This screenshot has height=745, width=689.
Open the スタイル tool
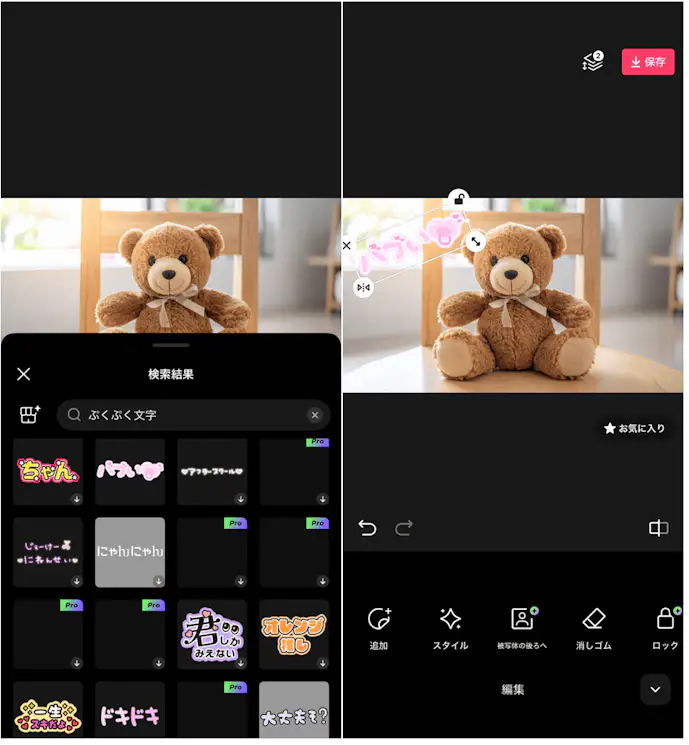point(450,628)
